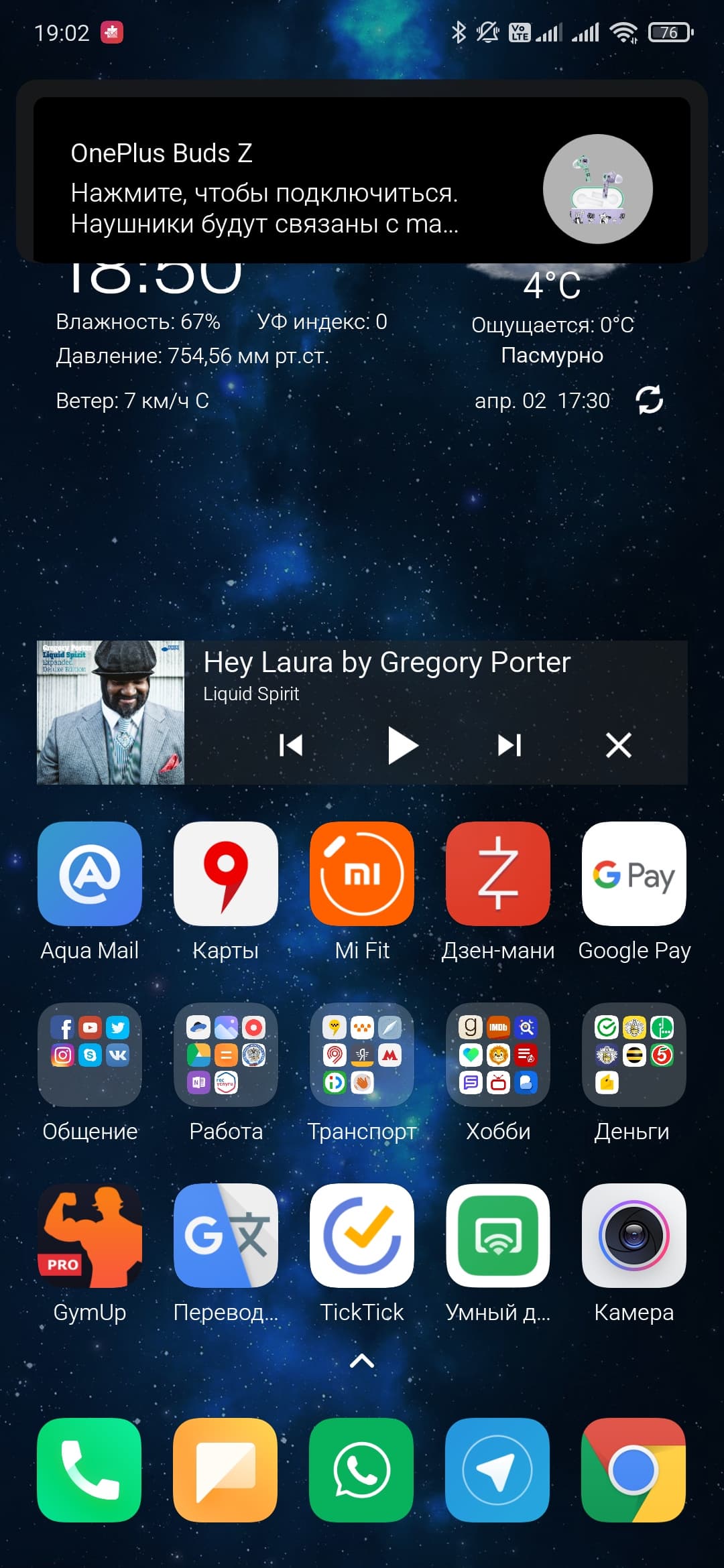
Task: Expand the app drawer arrow
Action: click(362, 1361)
